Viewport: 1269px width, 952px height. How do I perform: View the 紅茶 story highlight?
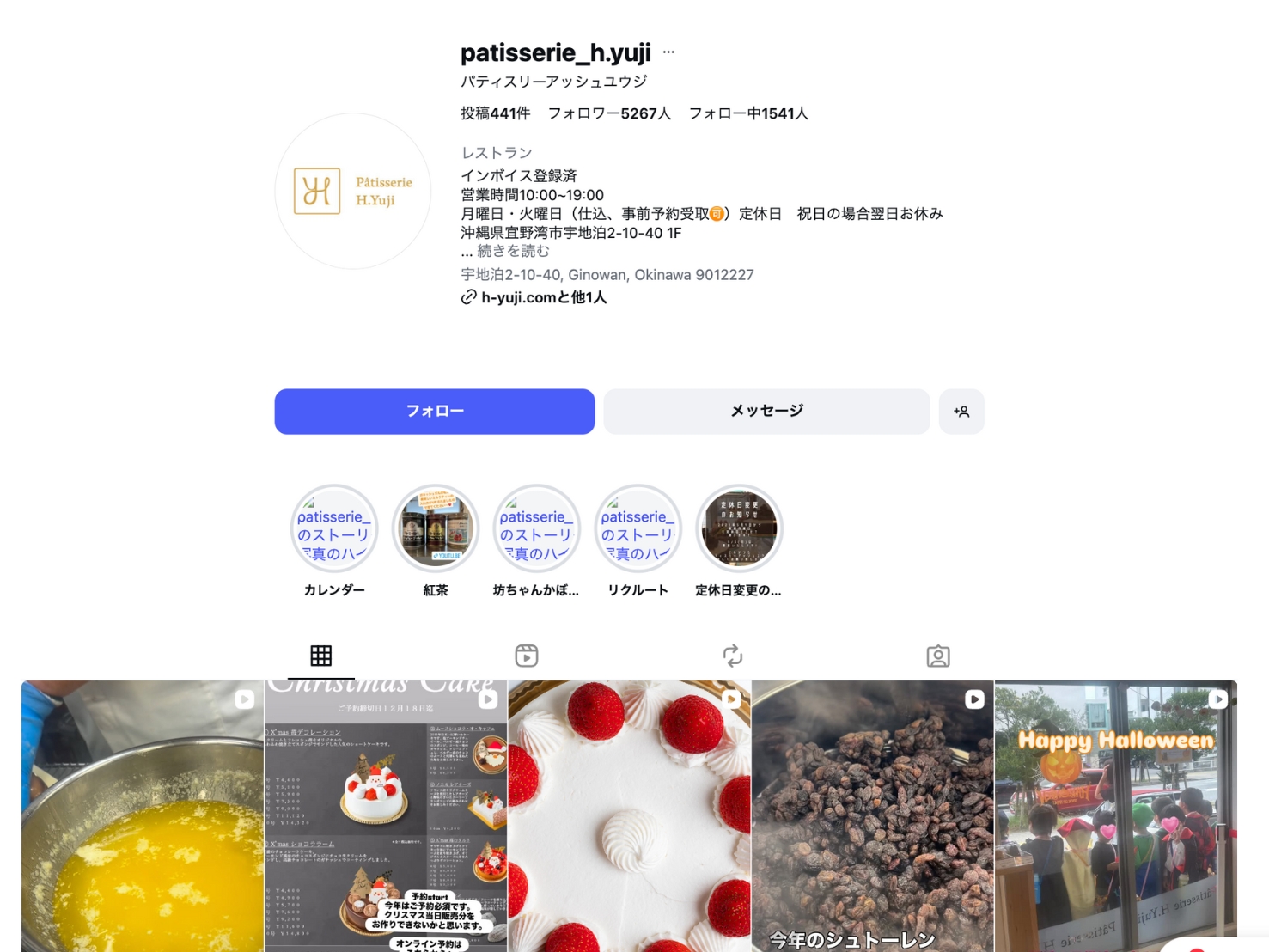pyautogui.click(x=436, y=528)
